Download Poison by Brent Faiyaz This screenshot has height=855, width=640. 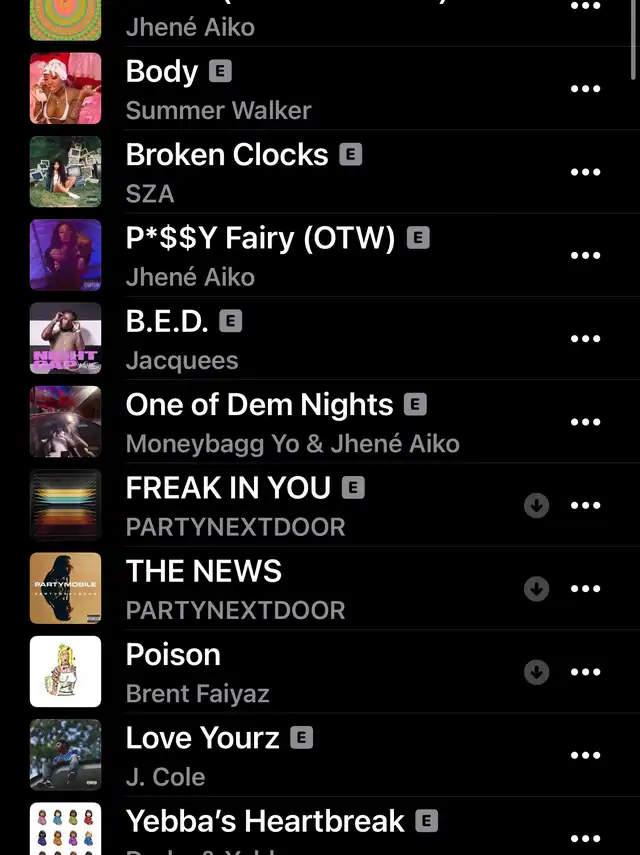[537, 672]
